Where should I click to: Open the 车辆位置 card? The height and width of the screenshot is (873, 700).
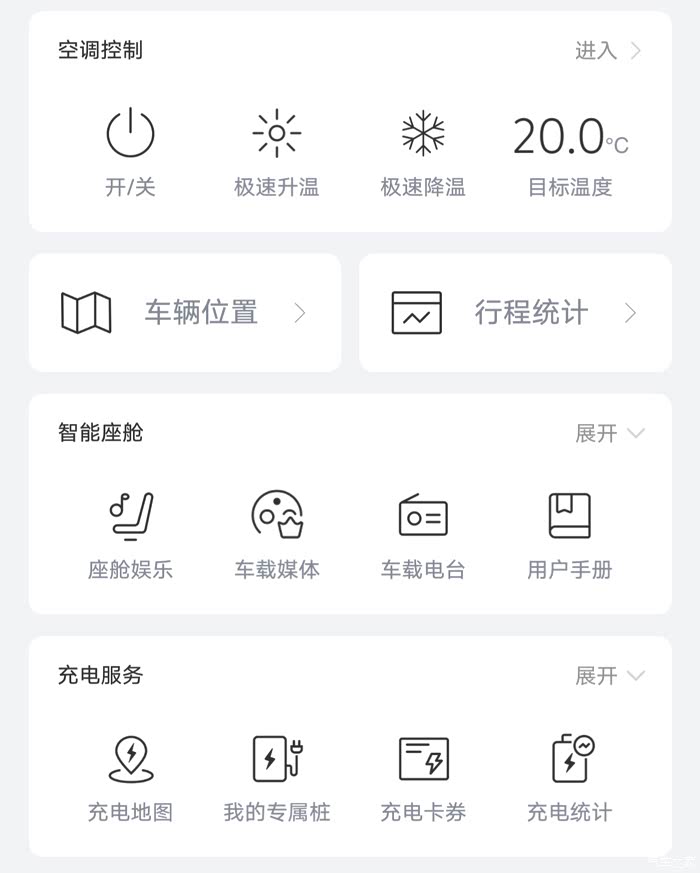[185, 313]
